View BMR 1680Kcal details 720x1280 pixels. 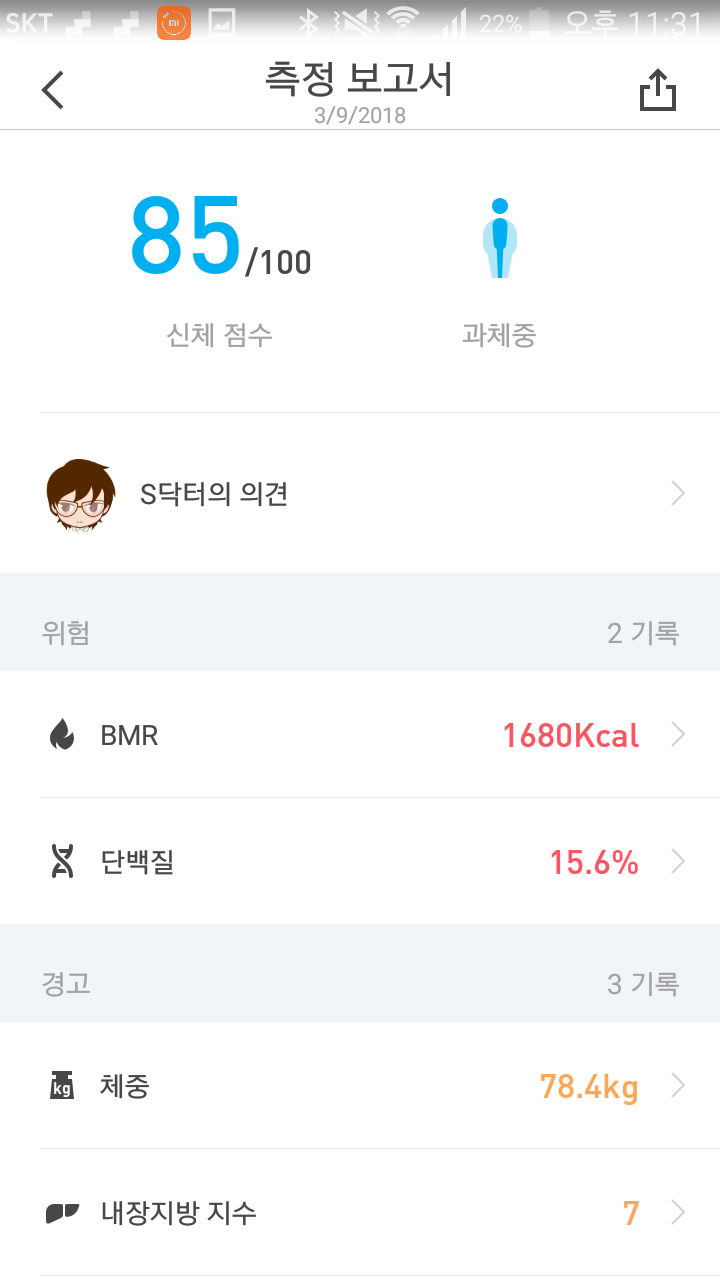point(360,735)
